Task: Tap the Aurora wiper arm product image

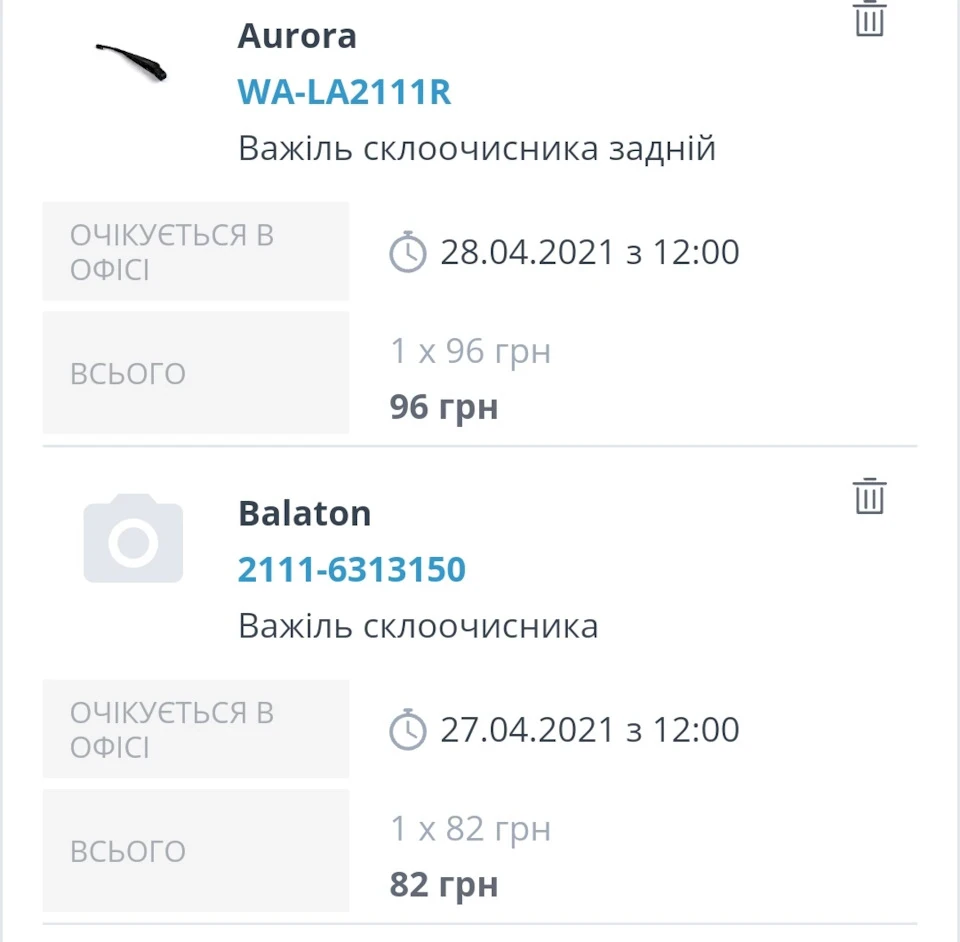Action: [x=131, y=62]
